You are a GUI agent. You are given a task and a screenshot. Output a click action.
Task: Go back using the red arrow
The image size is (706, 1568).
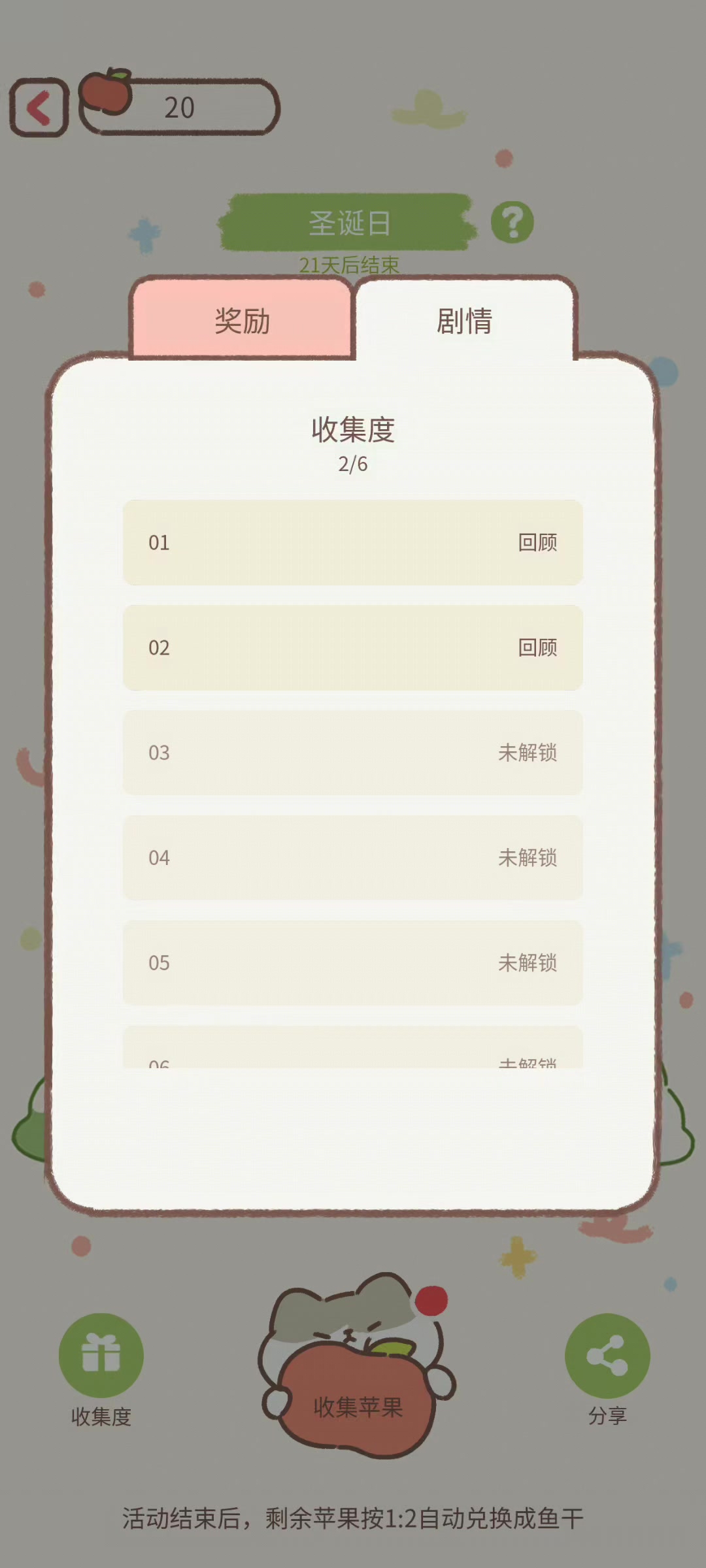[39, 108]
